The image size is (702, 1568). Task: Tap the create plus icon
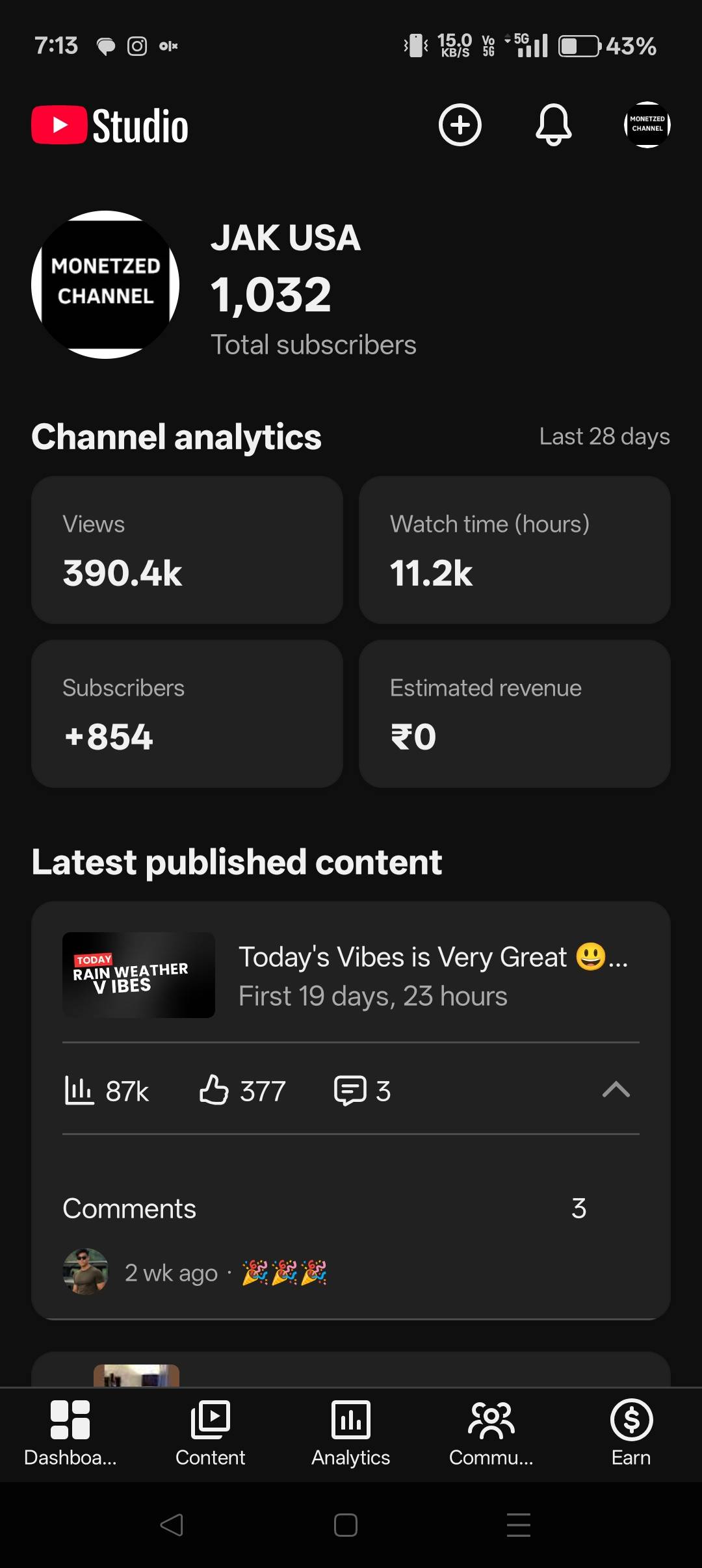tap(460, 125)
